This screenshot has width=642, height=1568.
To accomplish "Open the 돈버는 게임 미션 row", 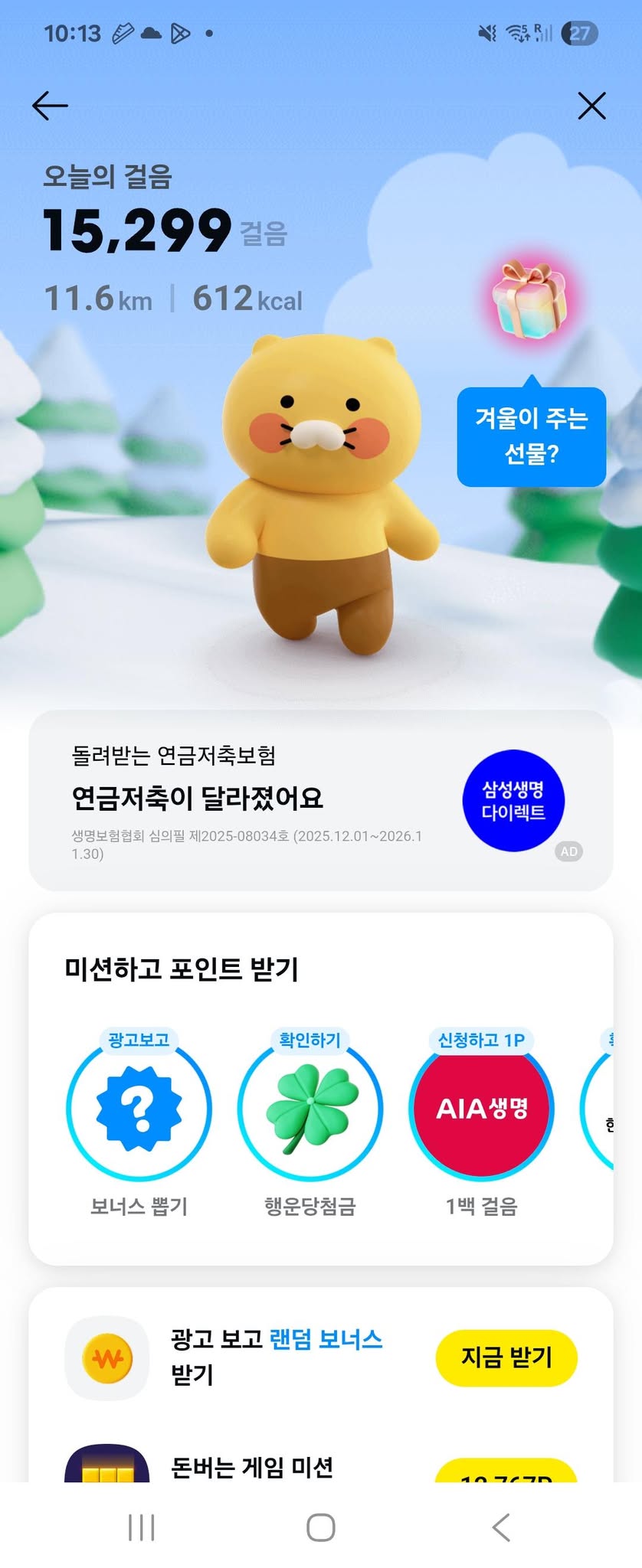I will tap(253, 1466).
